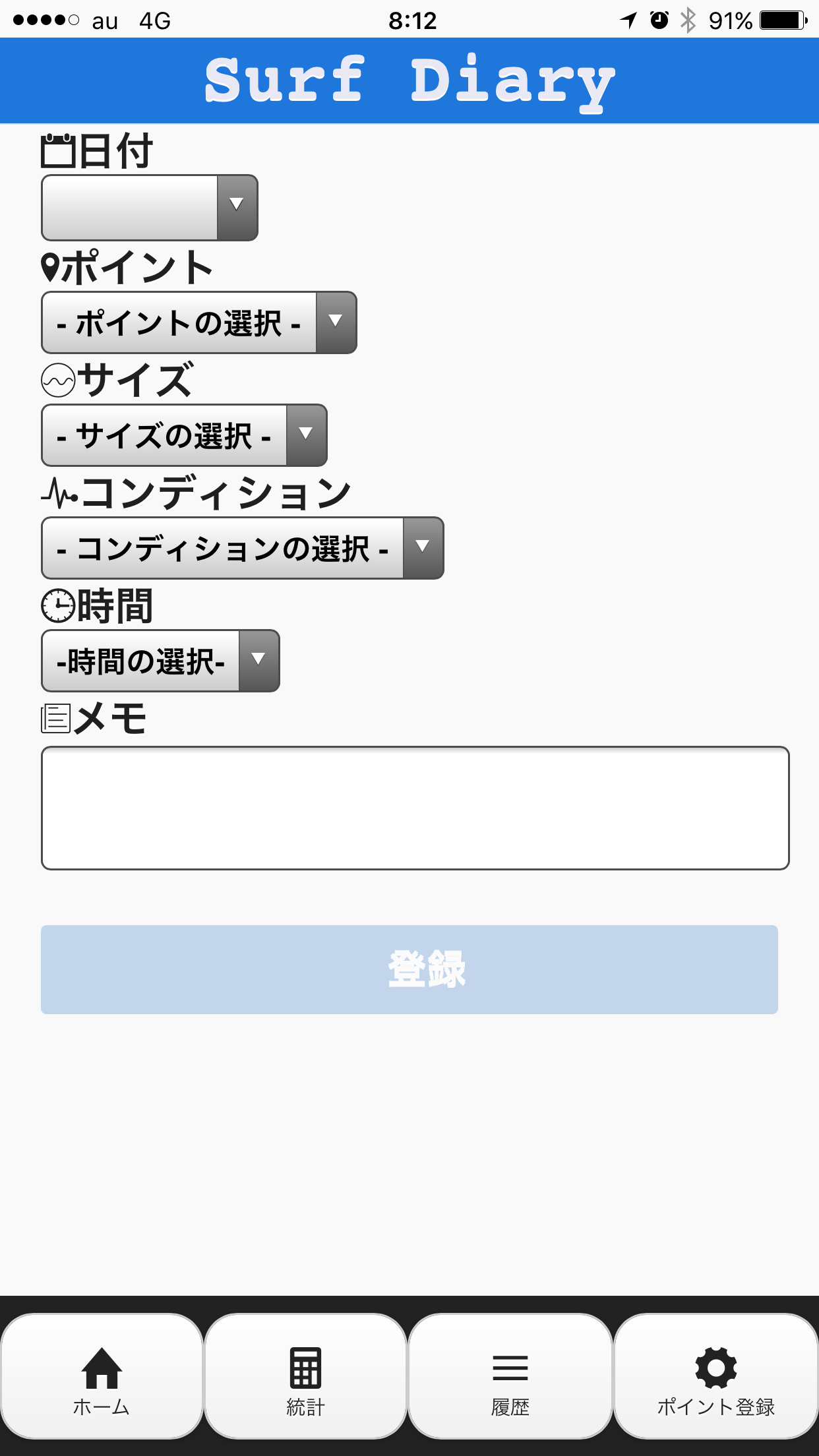Go to the 履歴 history tab
The height and width of the screenshot is (1456, 819).
click(510, 1377)
